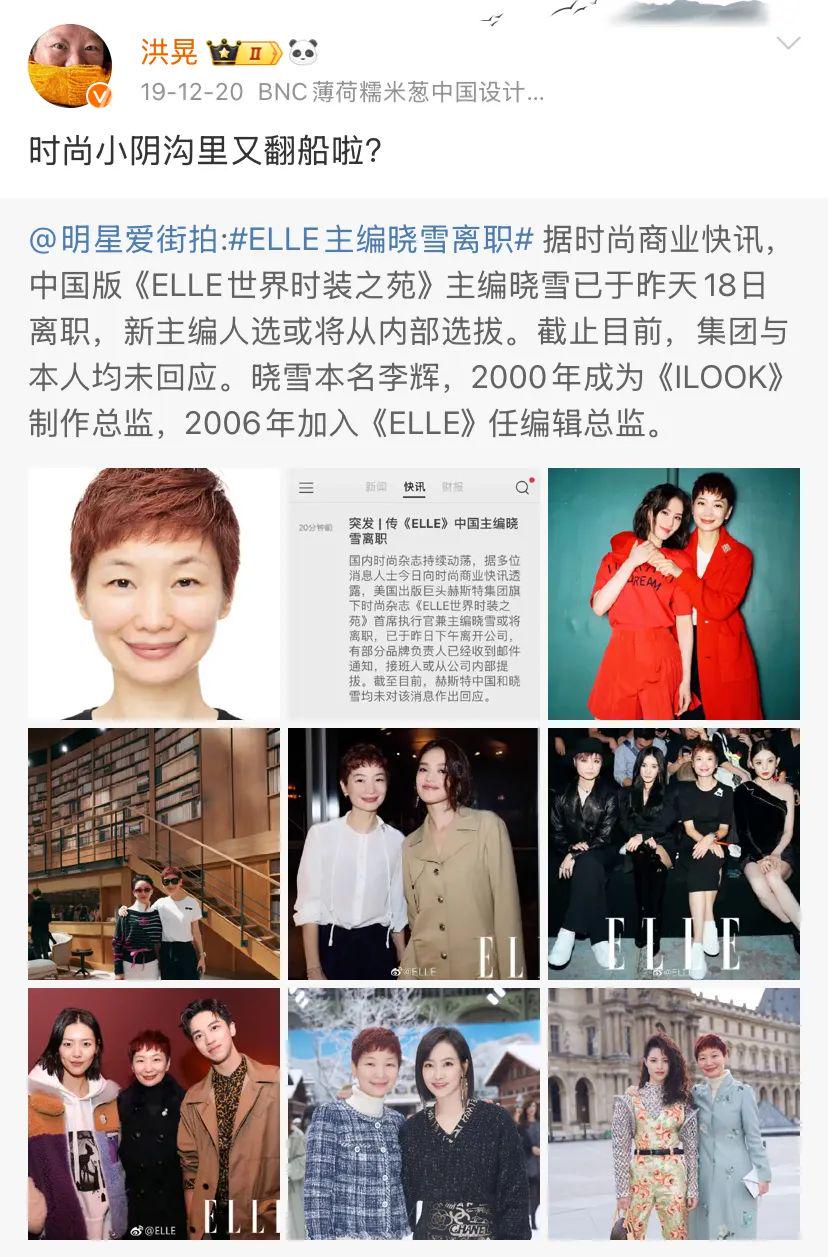The width and height of the screenshot is (828, 1257).
Task: Expand the post options chevron
Action: [x=789, y=44]
